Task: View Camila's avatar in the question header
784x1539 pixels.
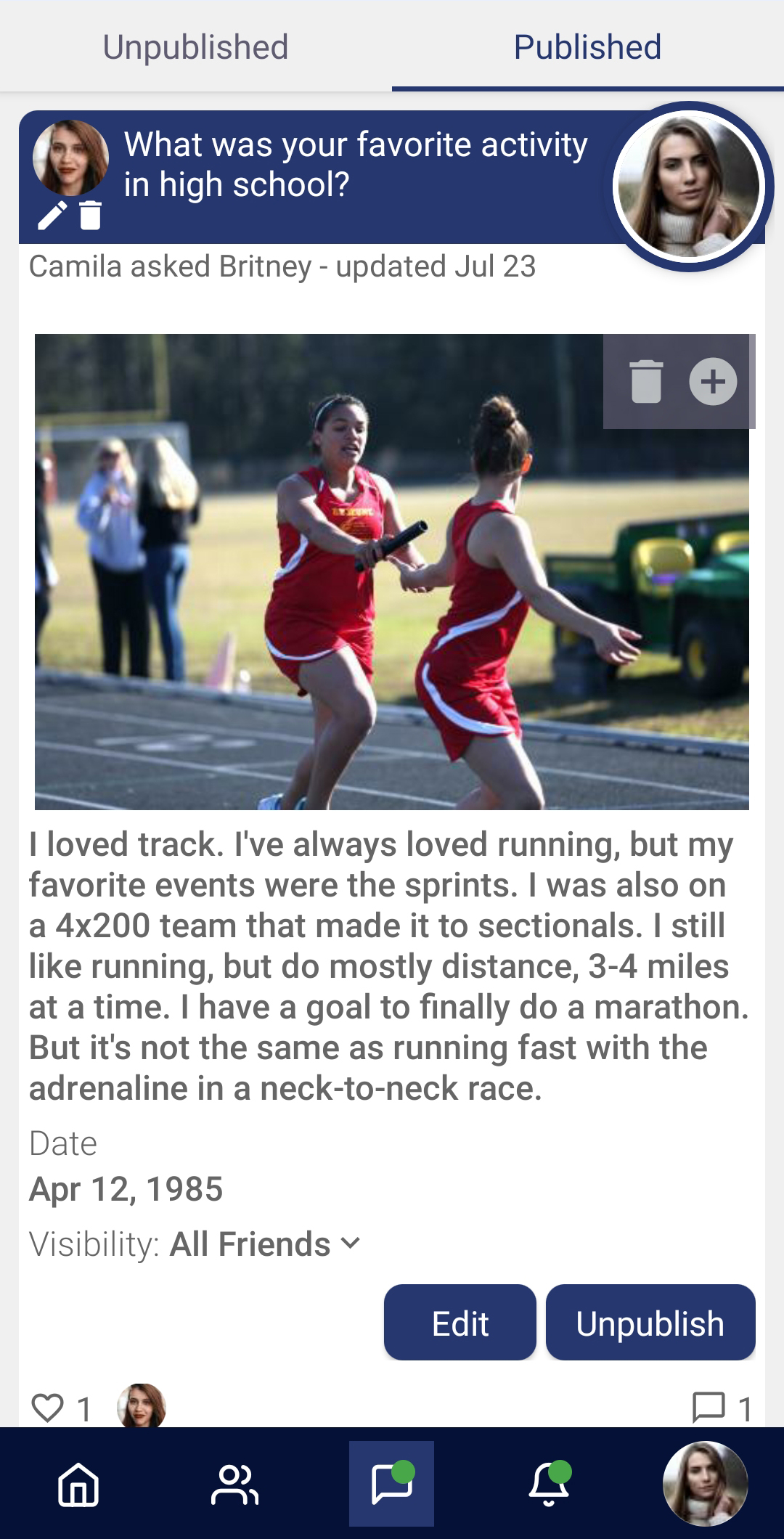Action: (70, 158)
